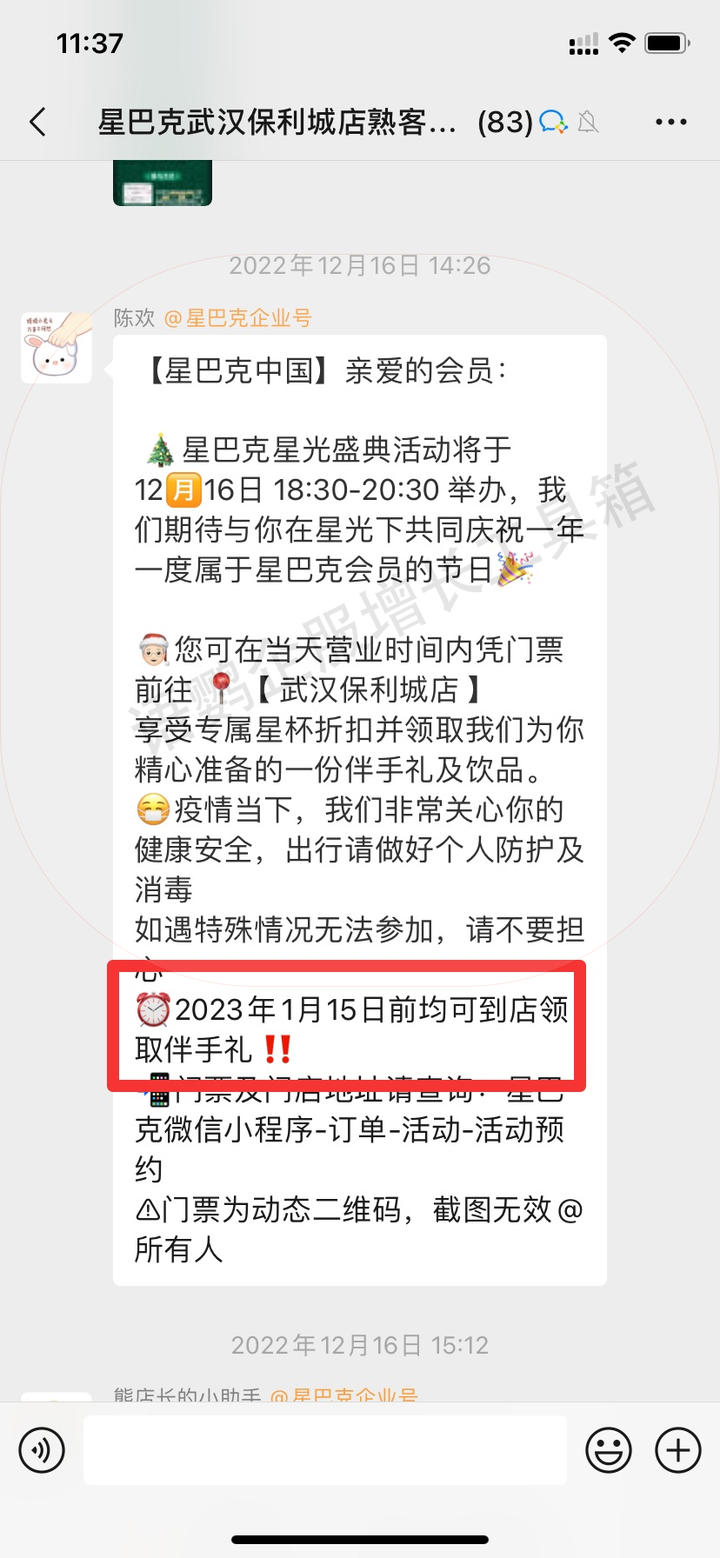Open the plus attachments menu
The width and height of the screenshot is (720, 1558).
pos(678,1450)
